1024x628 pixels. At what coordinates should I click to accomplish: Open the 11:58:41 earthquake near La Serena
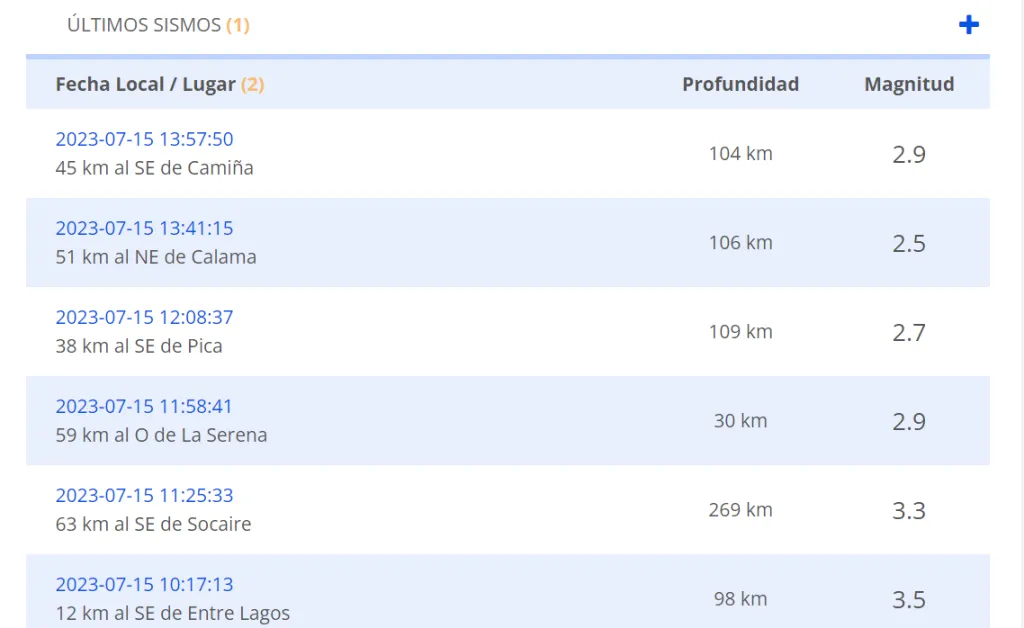click(x=144, y=406)
